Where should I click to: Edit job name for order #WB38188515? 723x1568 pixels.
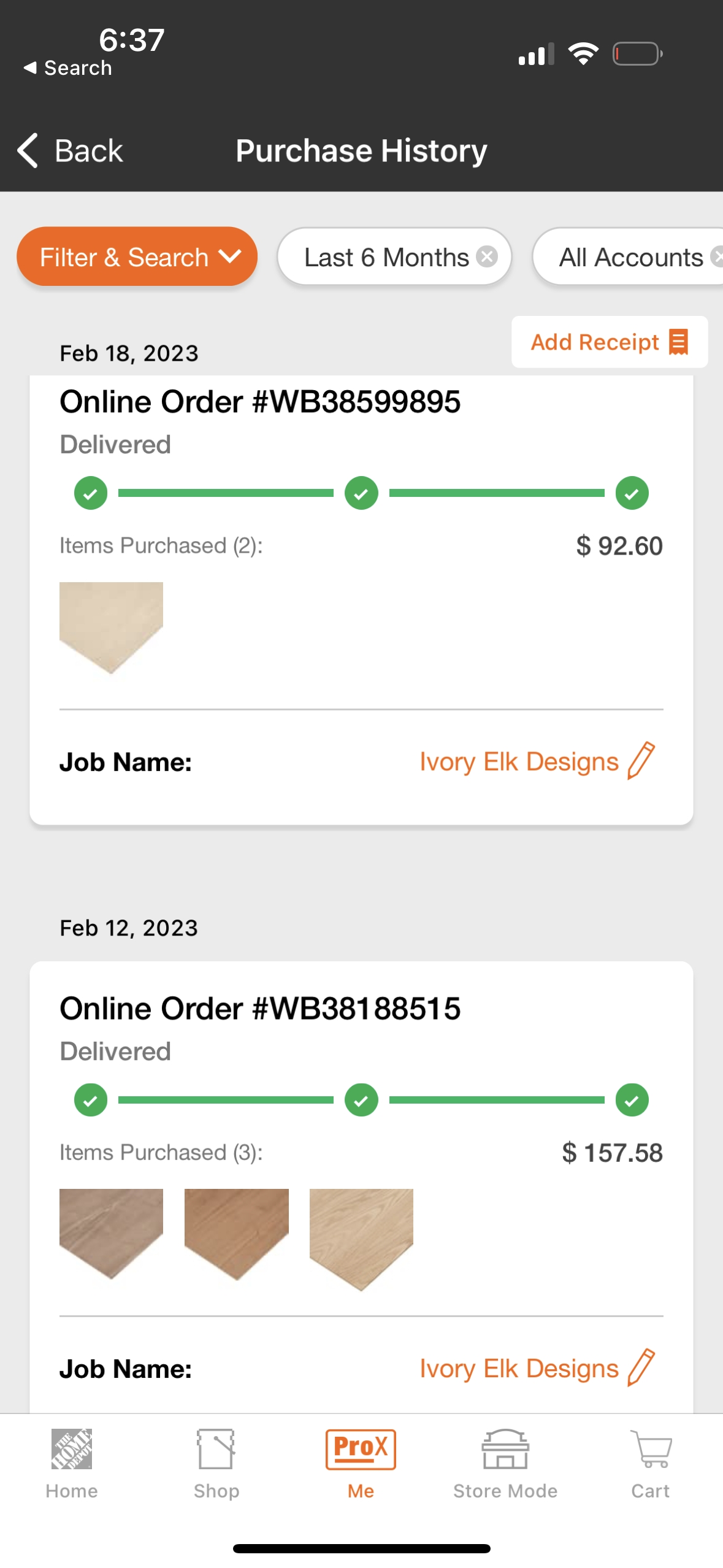coord(641,1367)
